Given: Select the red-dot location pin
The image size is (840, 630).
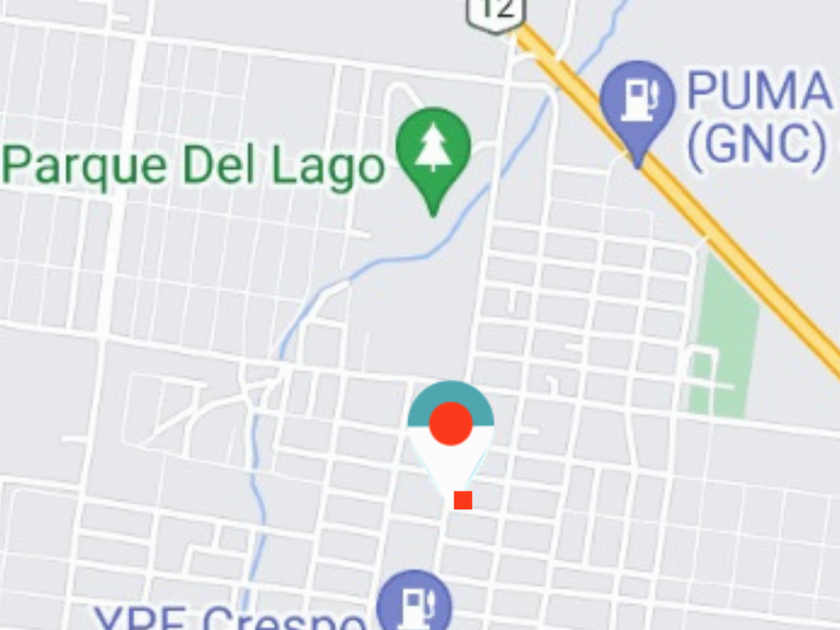Looking at the screenshot, I should [x=450, y=425].
